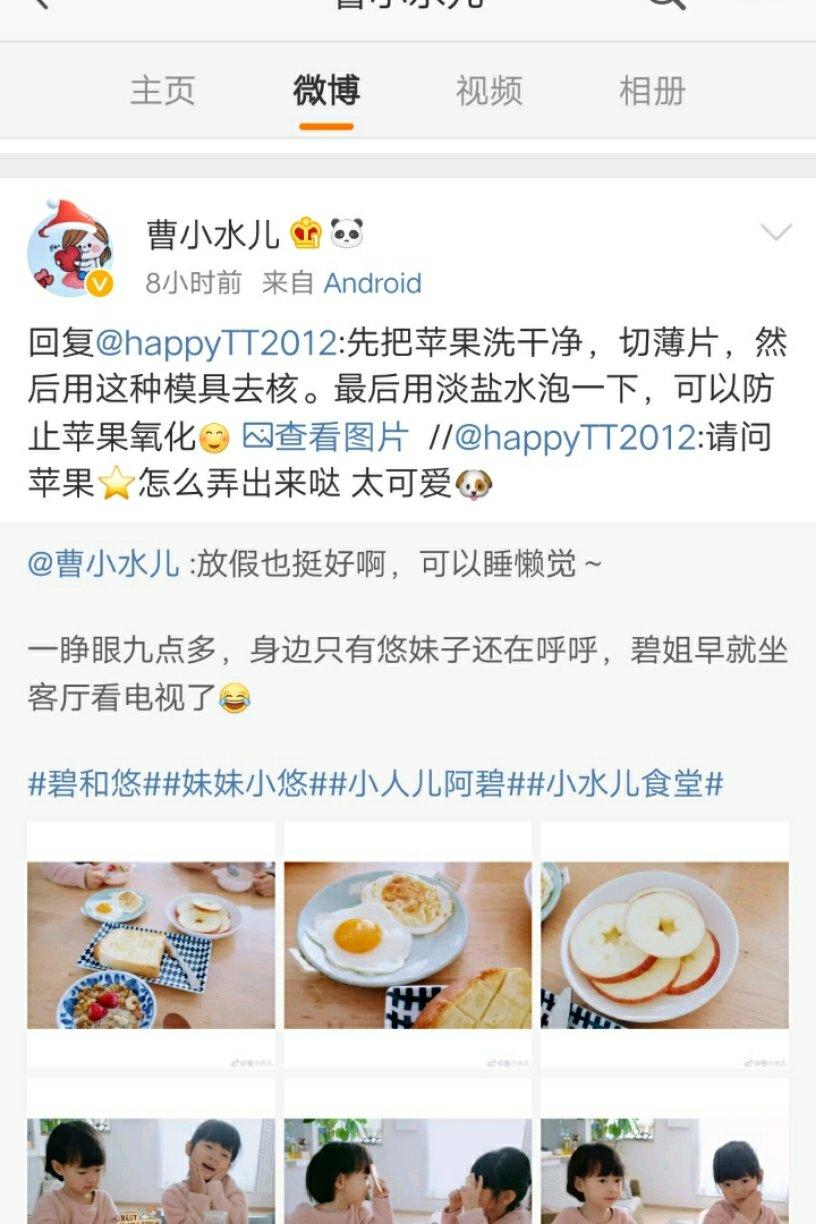Viewport: 816px width, 1224px height.
Task: Switch to the 主页 tab
Action: (x=162, y=91)
